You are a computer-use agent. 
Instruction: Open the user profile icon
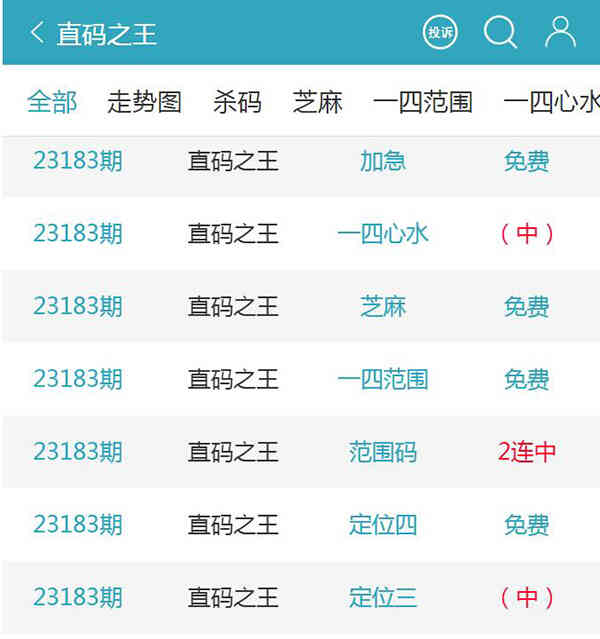(560, 33)
